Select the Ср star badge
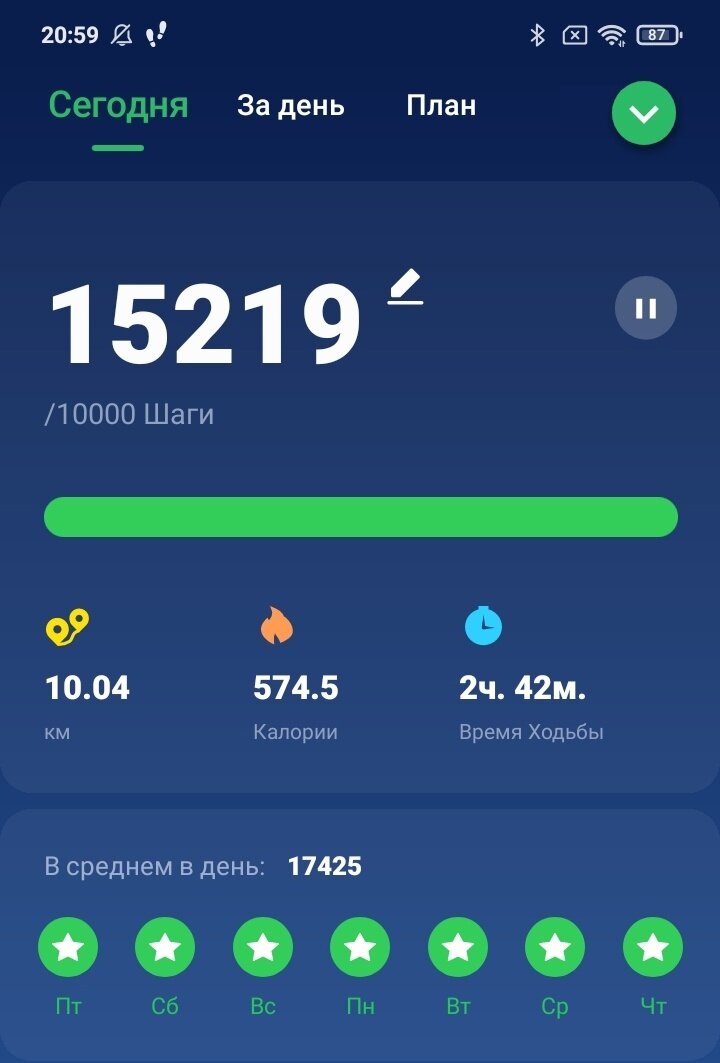720x1063 pixels. coord(555,947)
